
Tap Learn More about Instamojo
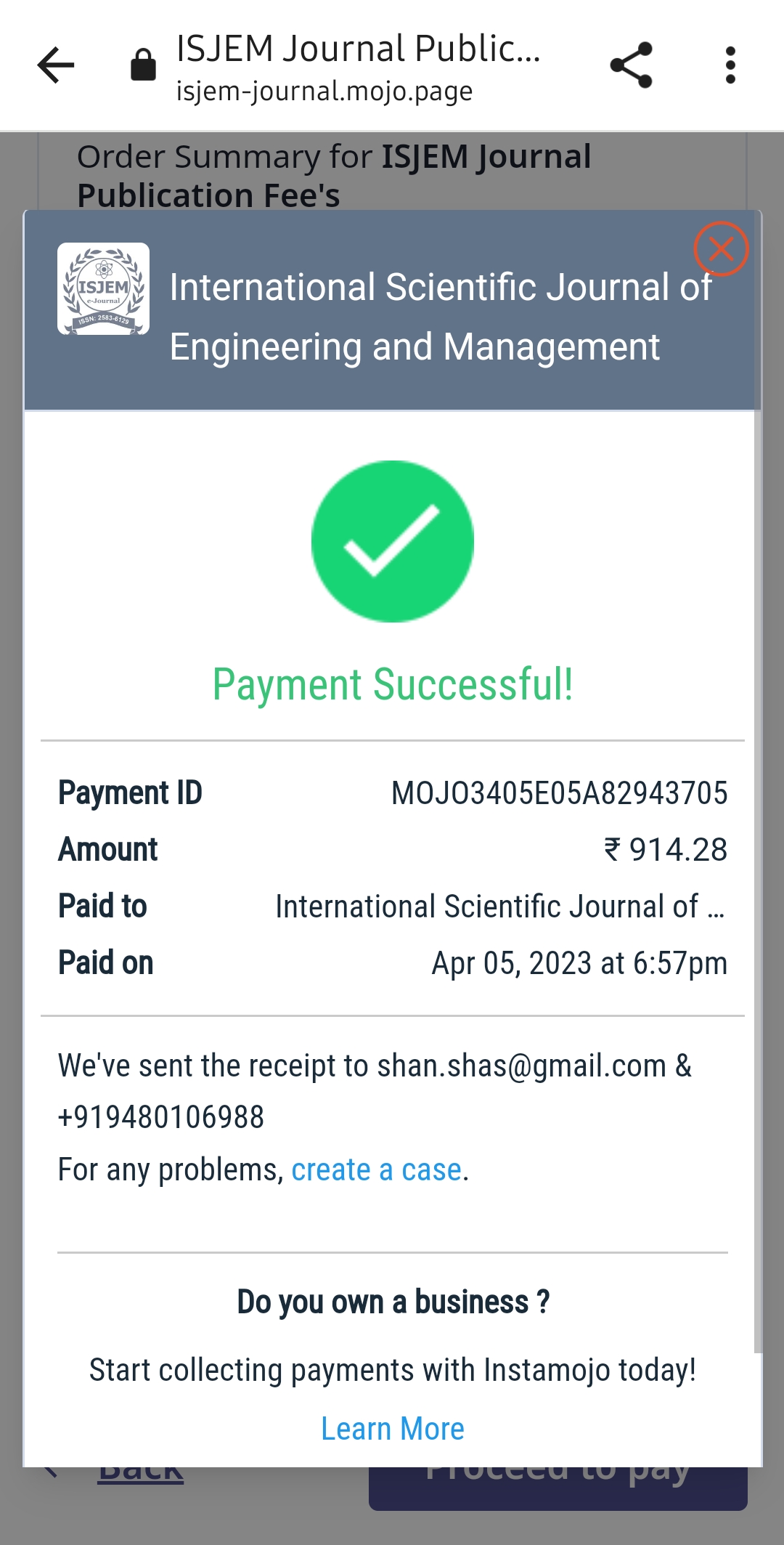(x=392, y=1429)
